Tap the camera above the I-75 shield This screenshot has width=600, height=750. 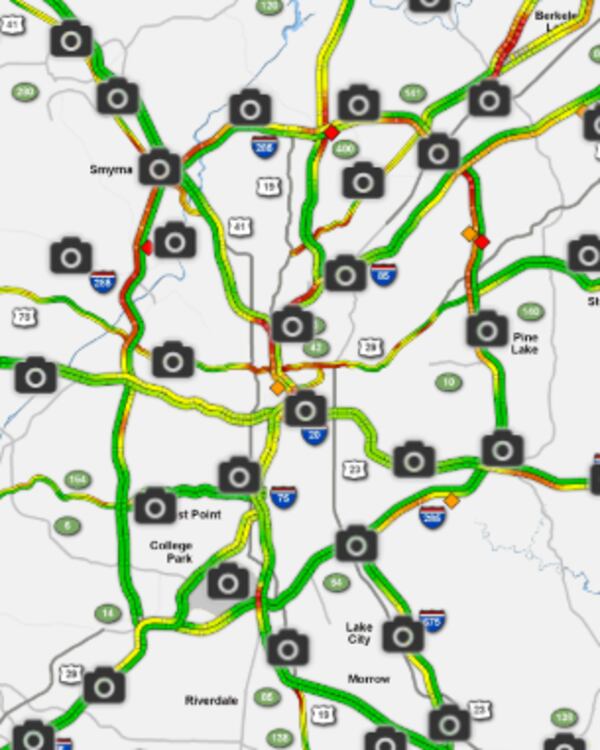(239, 476)
